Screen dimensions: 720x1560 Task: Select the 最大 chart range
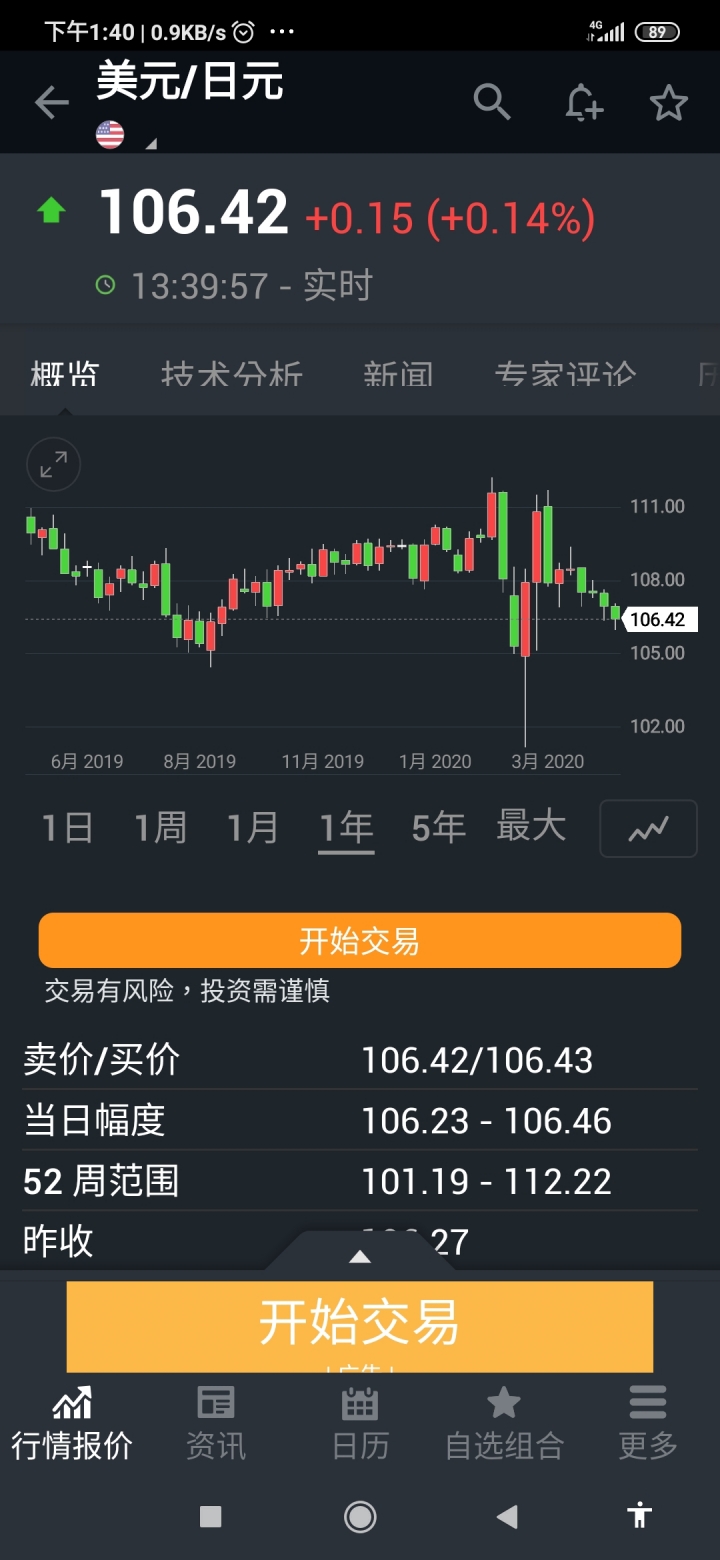coord(531,827)
